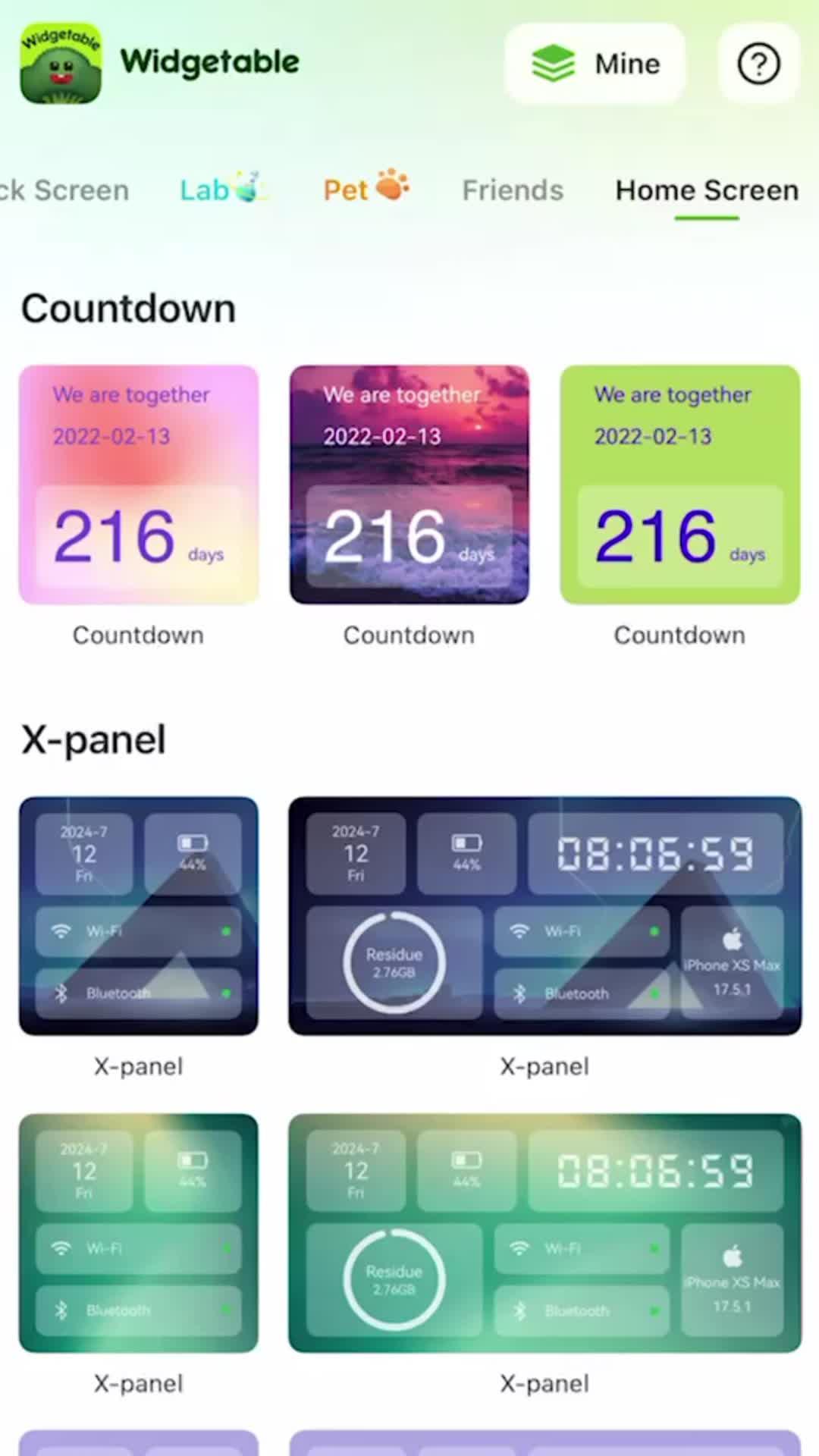Image resolution: width=819 pixels, height=1456 pixels.
Task: Open the wide dark blue X-panel widget
Action: coord(544,915)
